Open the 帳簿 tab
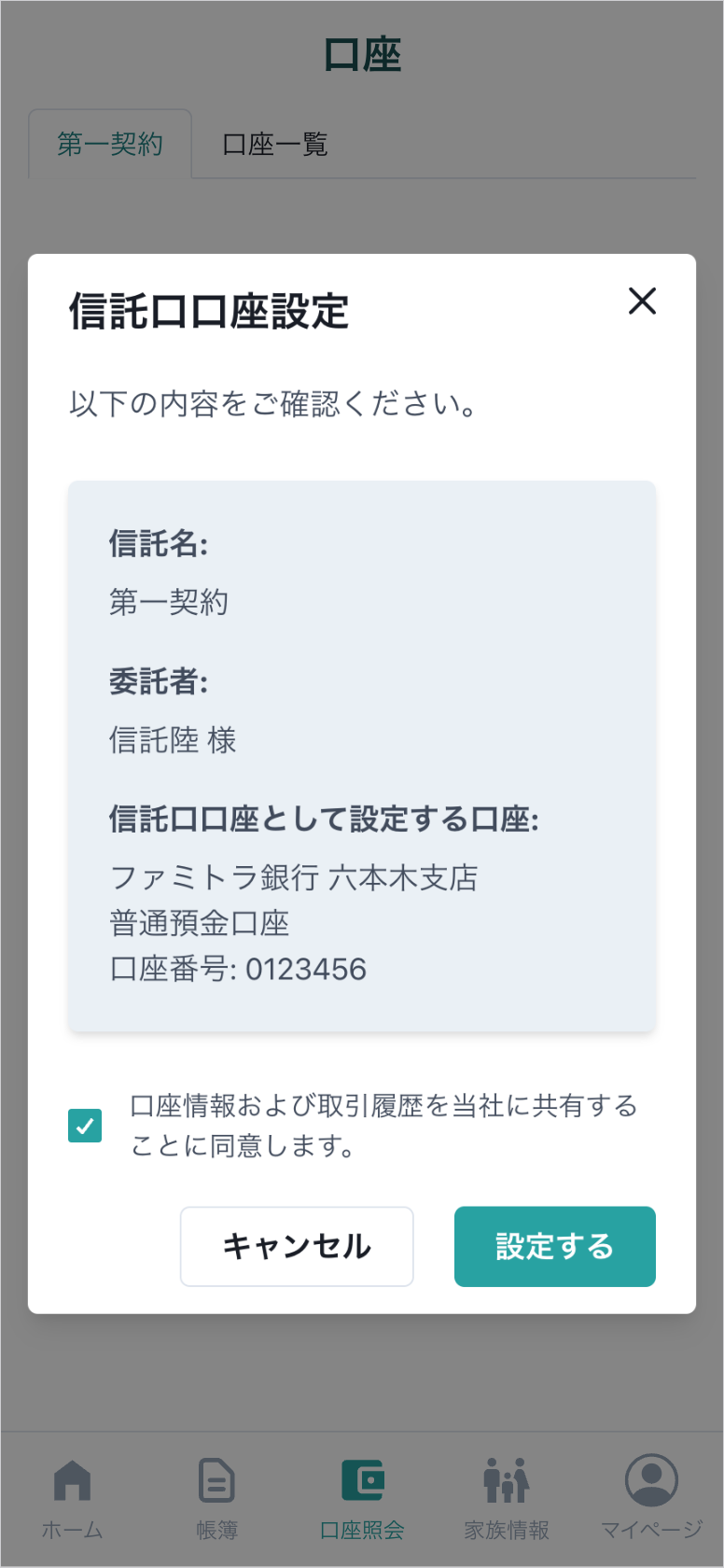Screen dimensions: 724x1568 [x=216, y=1499]
